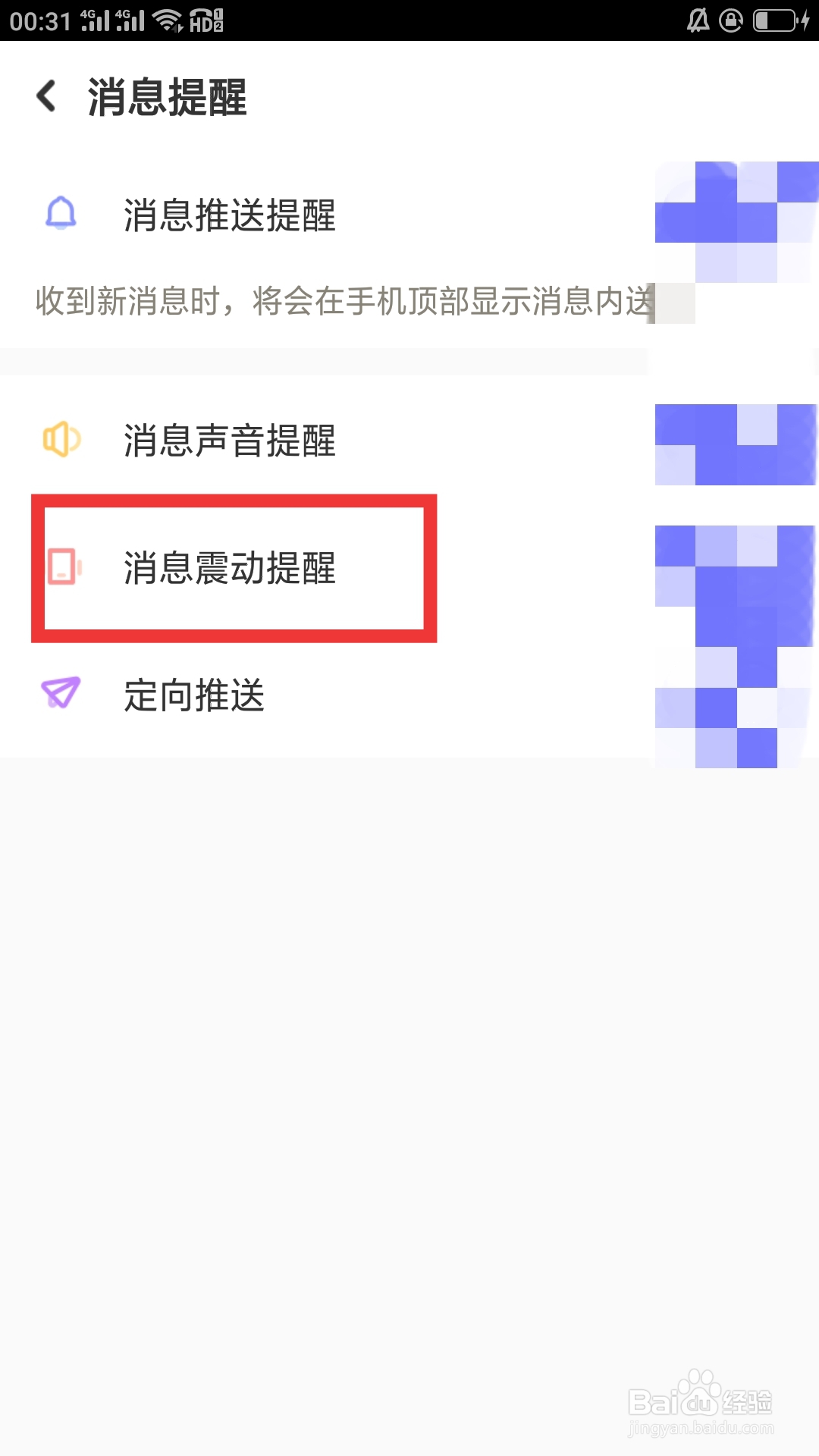
Task: Tap the lock icon in the status bar
Action: 730,21
